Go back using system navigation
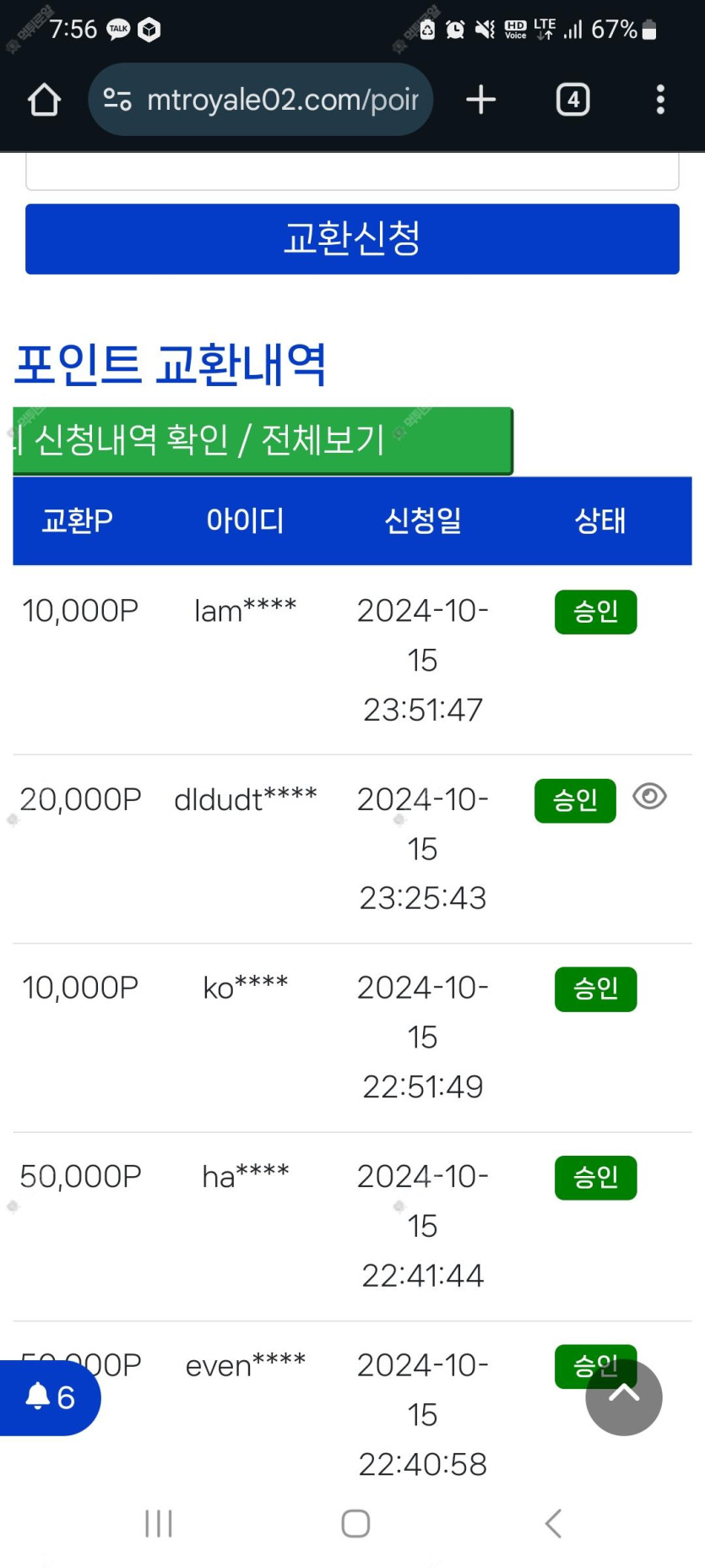Viewport: 705px width, 1568px height. pos(553,1523)
